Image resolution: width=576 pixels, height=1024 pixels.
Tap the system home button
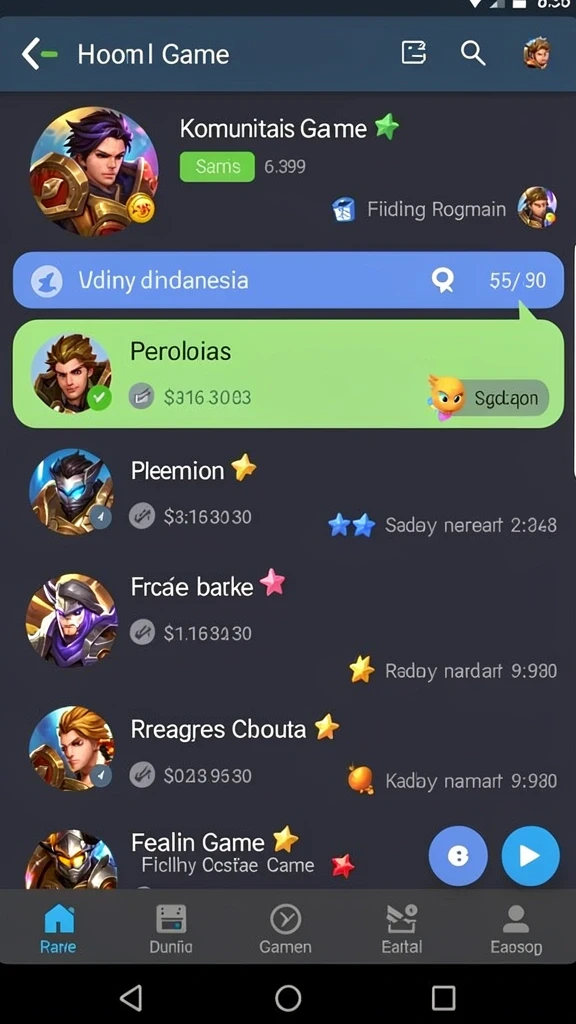point(288,998)
